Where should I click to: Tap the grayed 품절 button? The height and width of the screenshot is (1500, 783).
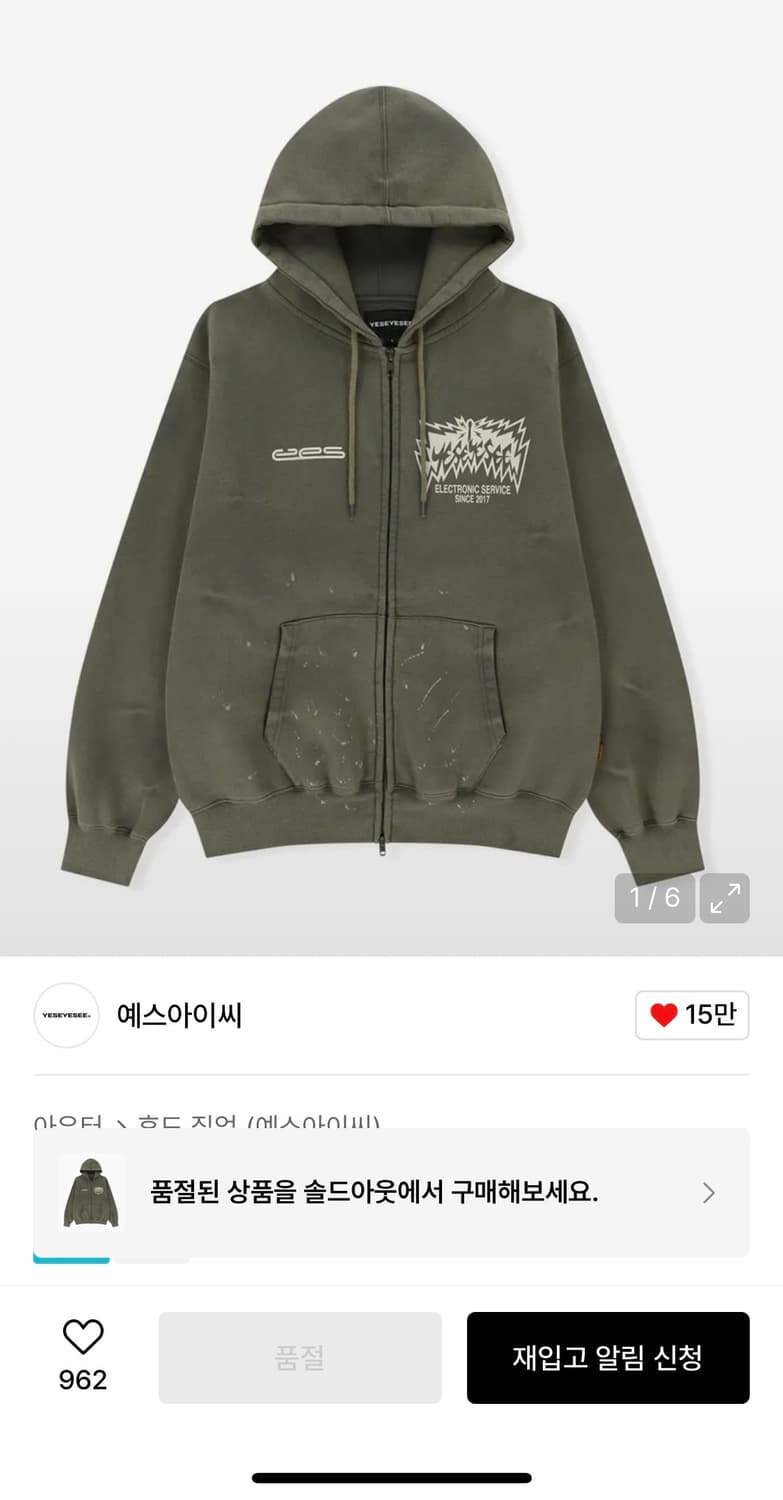[300, 1357]
